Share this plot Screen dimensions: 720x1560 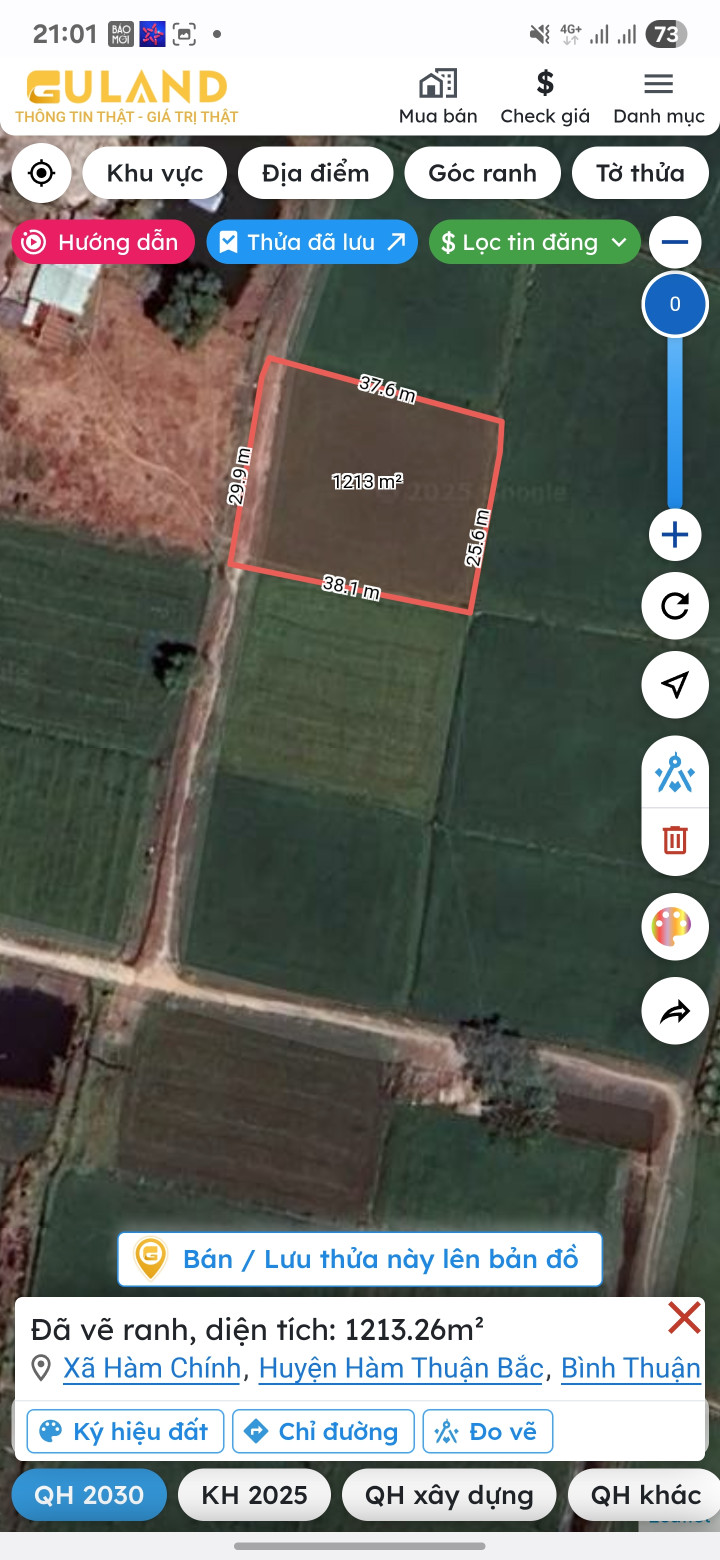click(675, 1012)
